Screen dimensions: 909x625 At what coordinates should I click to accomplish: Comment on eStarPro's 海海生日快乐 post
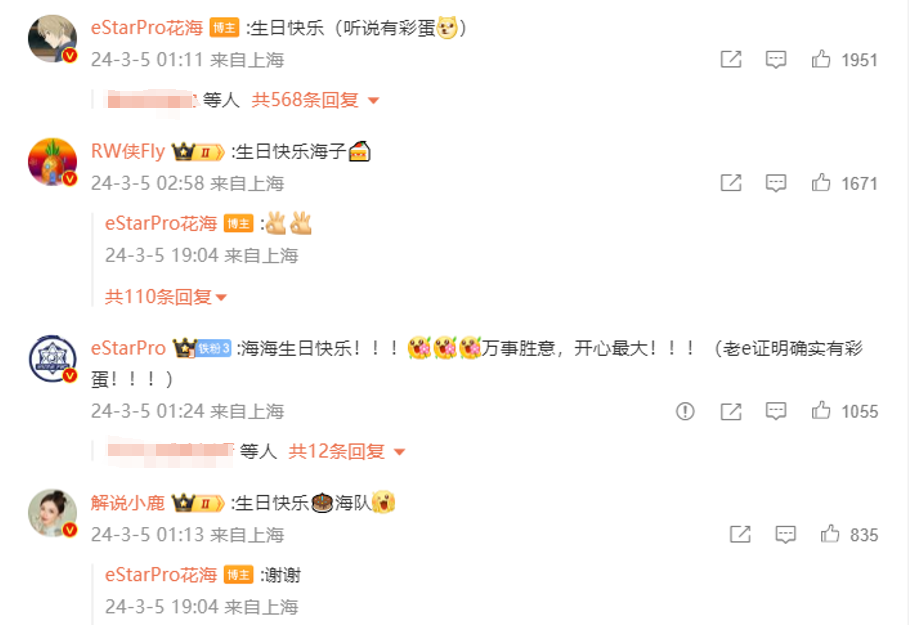point(776,411)
